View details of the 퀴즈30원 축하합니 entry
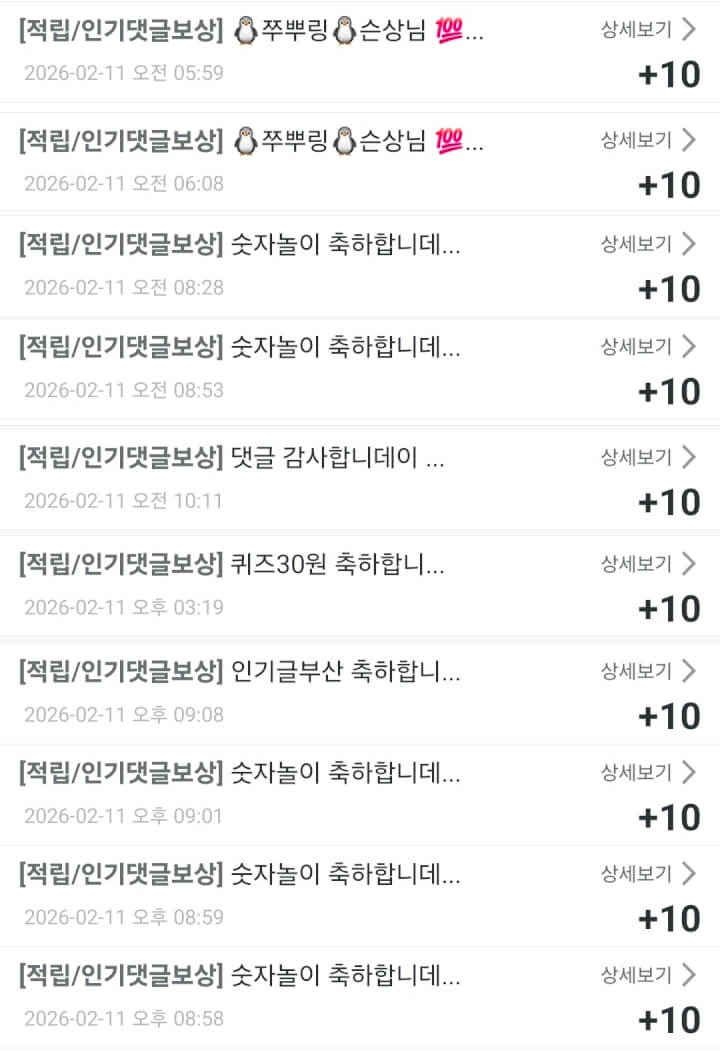 pos(647,564)
